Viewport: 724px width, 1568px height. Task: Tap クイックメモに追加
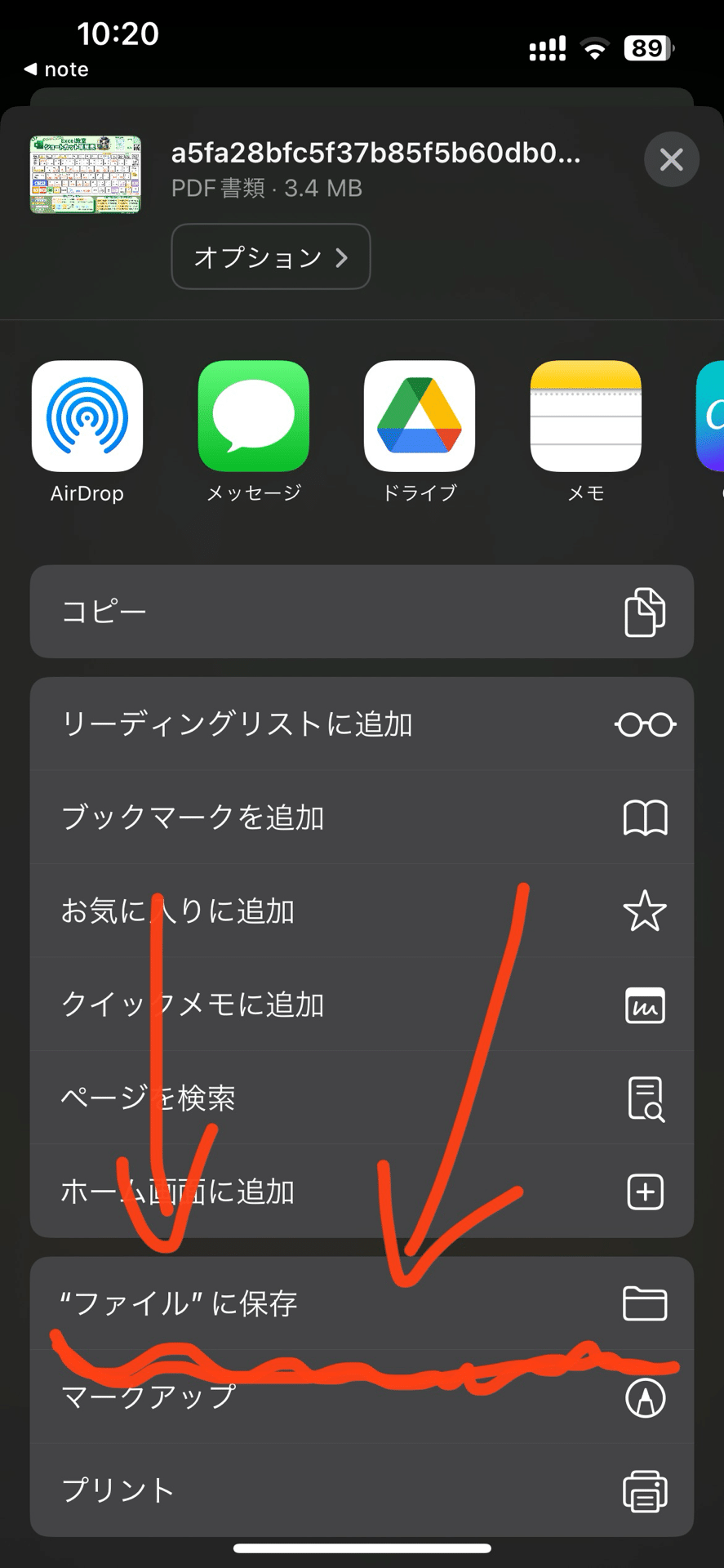tap(362, 1004)
